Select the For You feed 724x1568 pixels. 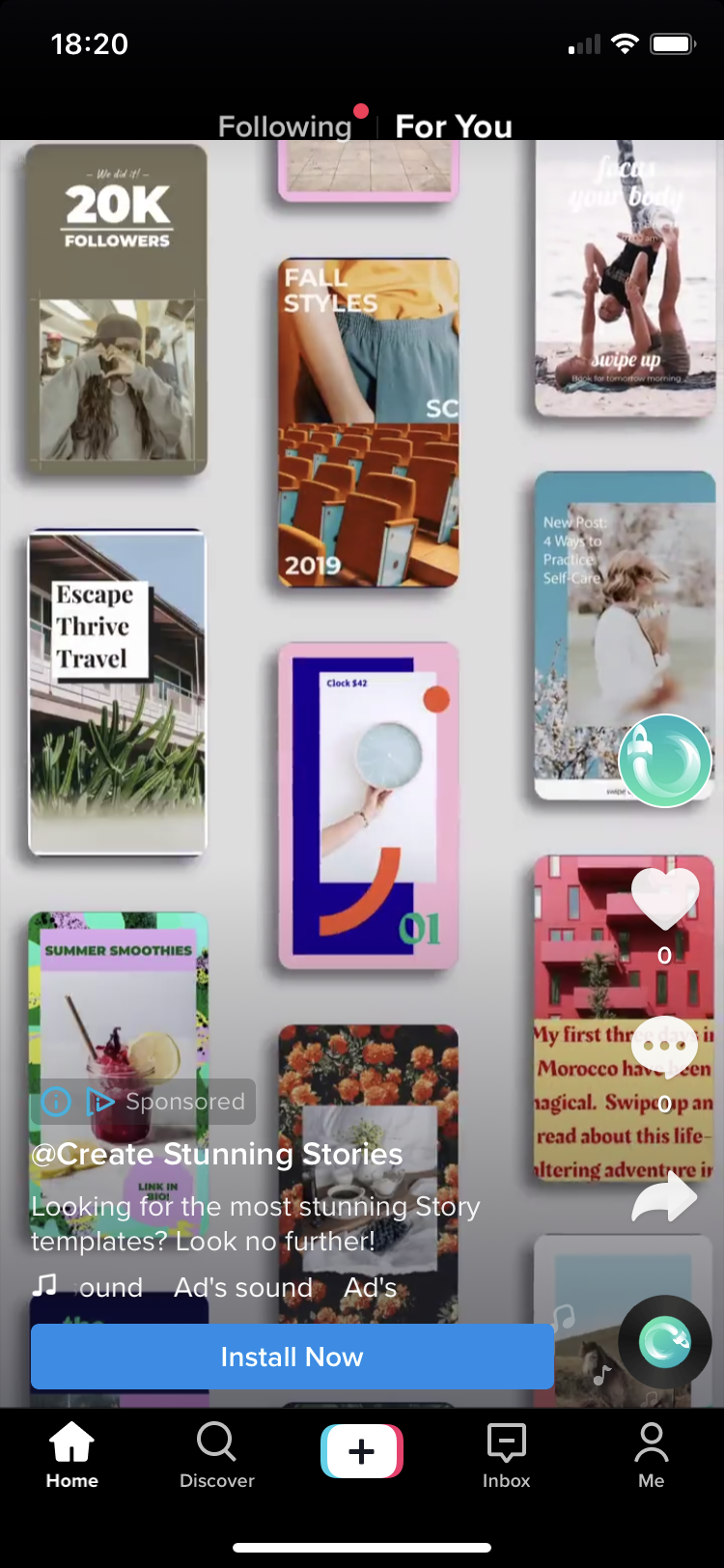tap(454, 126)
